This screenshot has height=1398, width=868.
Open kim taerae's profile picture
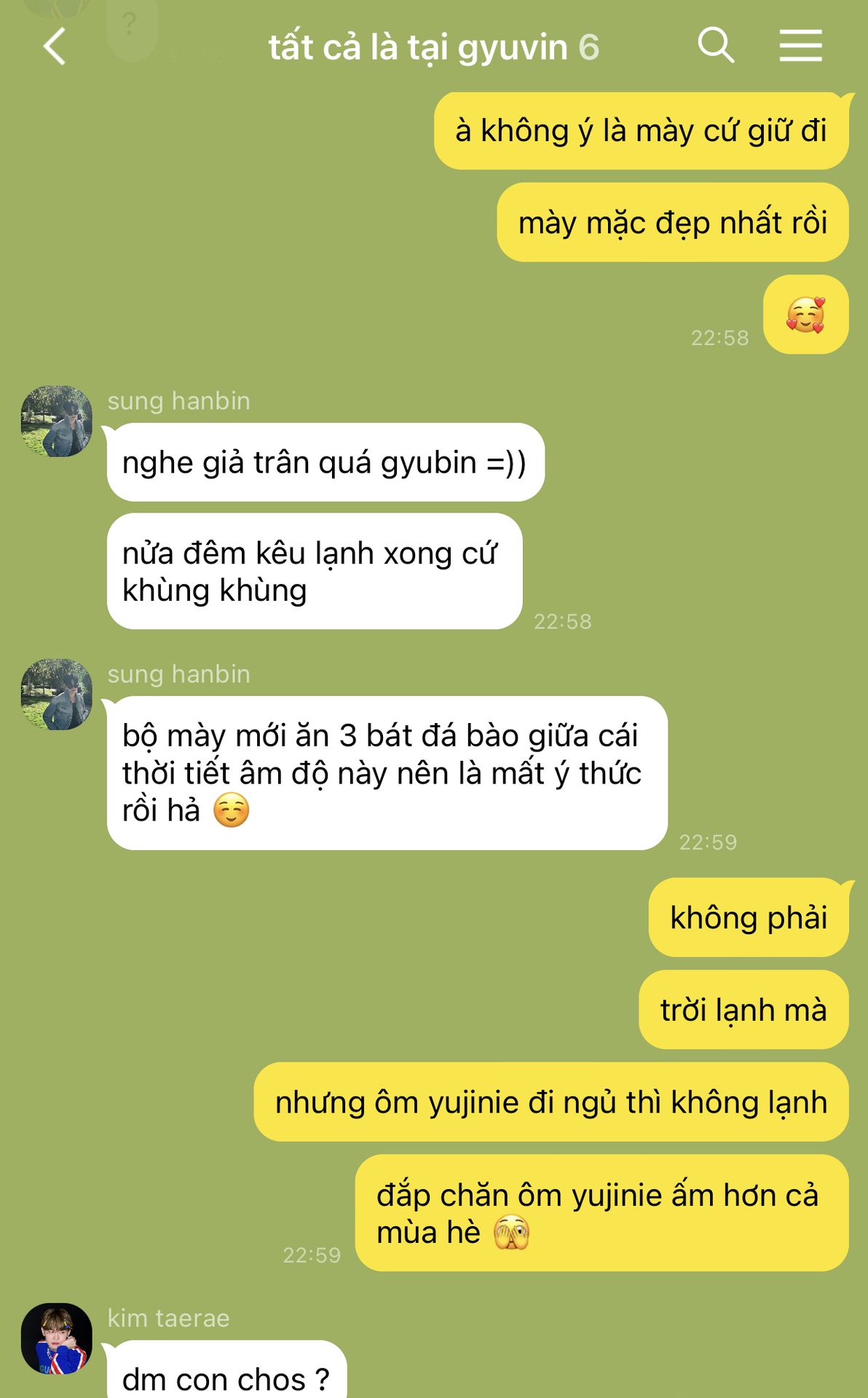(57, 1338)
